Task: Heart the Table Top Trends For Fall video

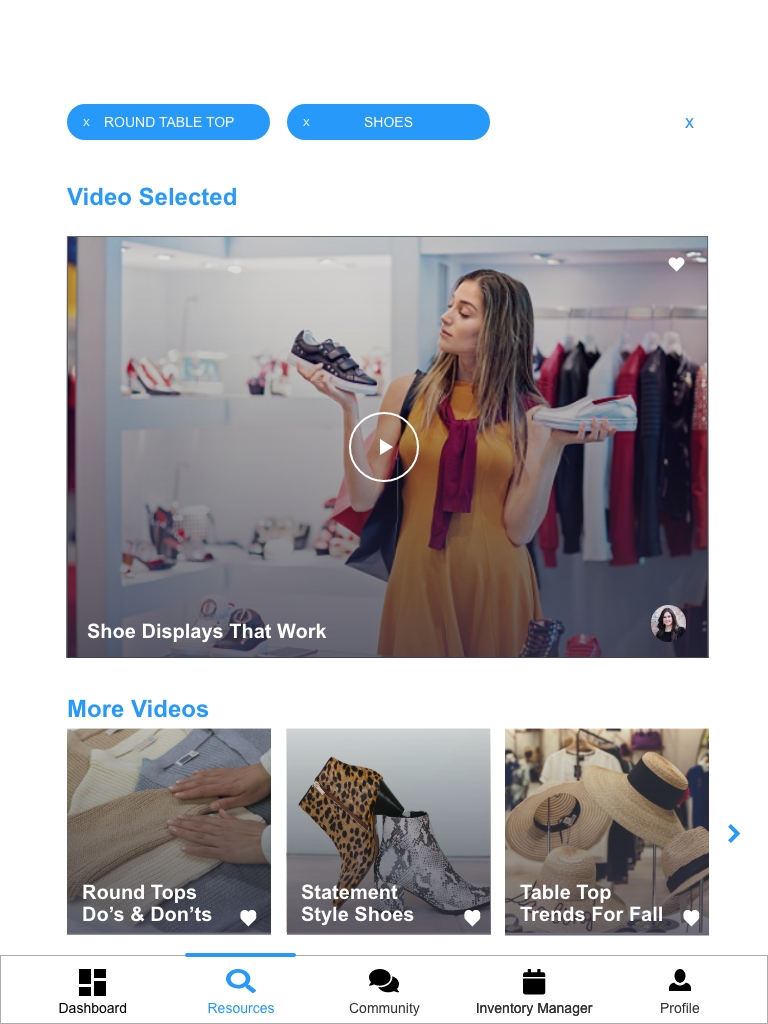Action: click(691, 917)
